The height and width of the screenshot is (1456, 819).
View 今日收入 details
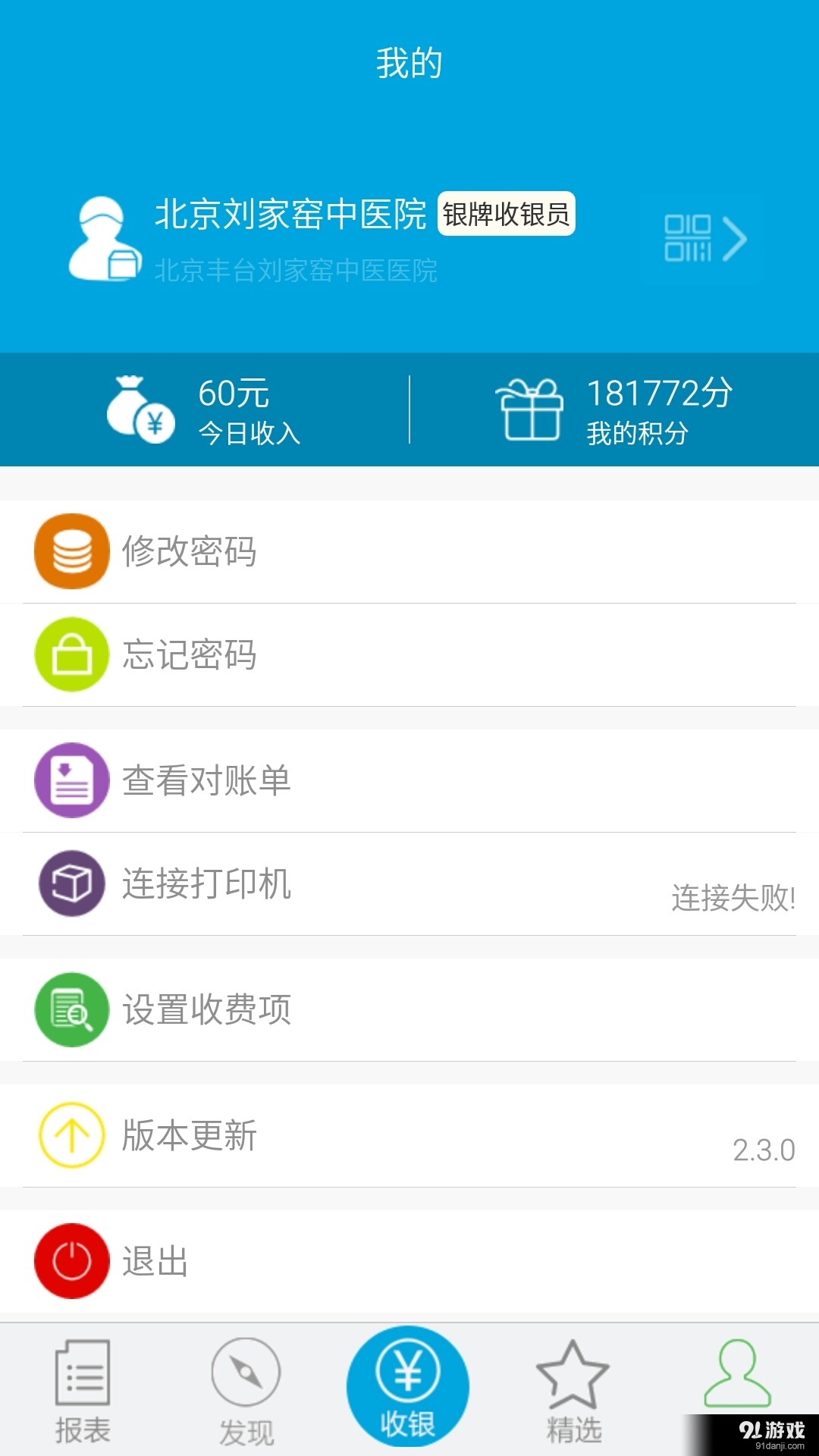tap(205, 410)
